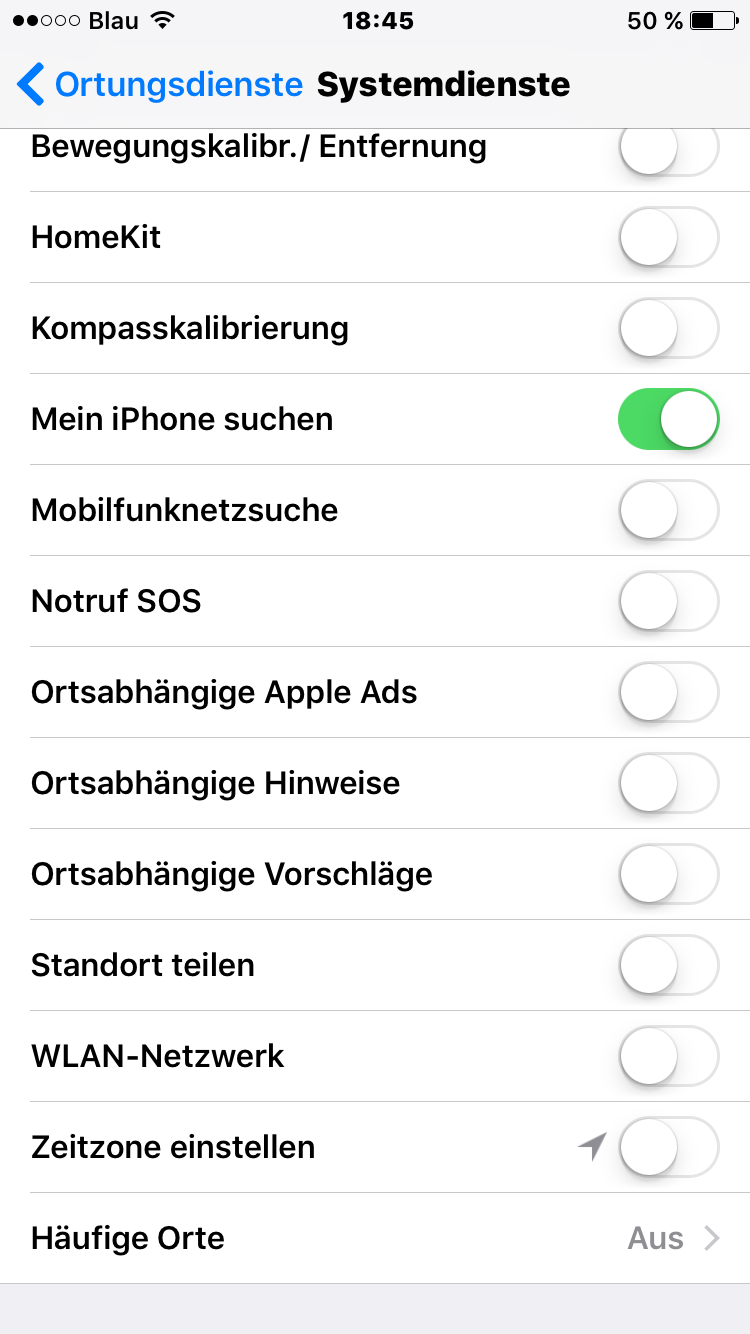The width and height of the screenshot is (750, 1334).
Task: Turn on Zeitzone einstellen
Action: pos(669,1147)
